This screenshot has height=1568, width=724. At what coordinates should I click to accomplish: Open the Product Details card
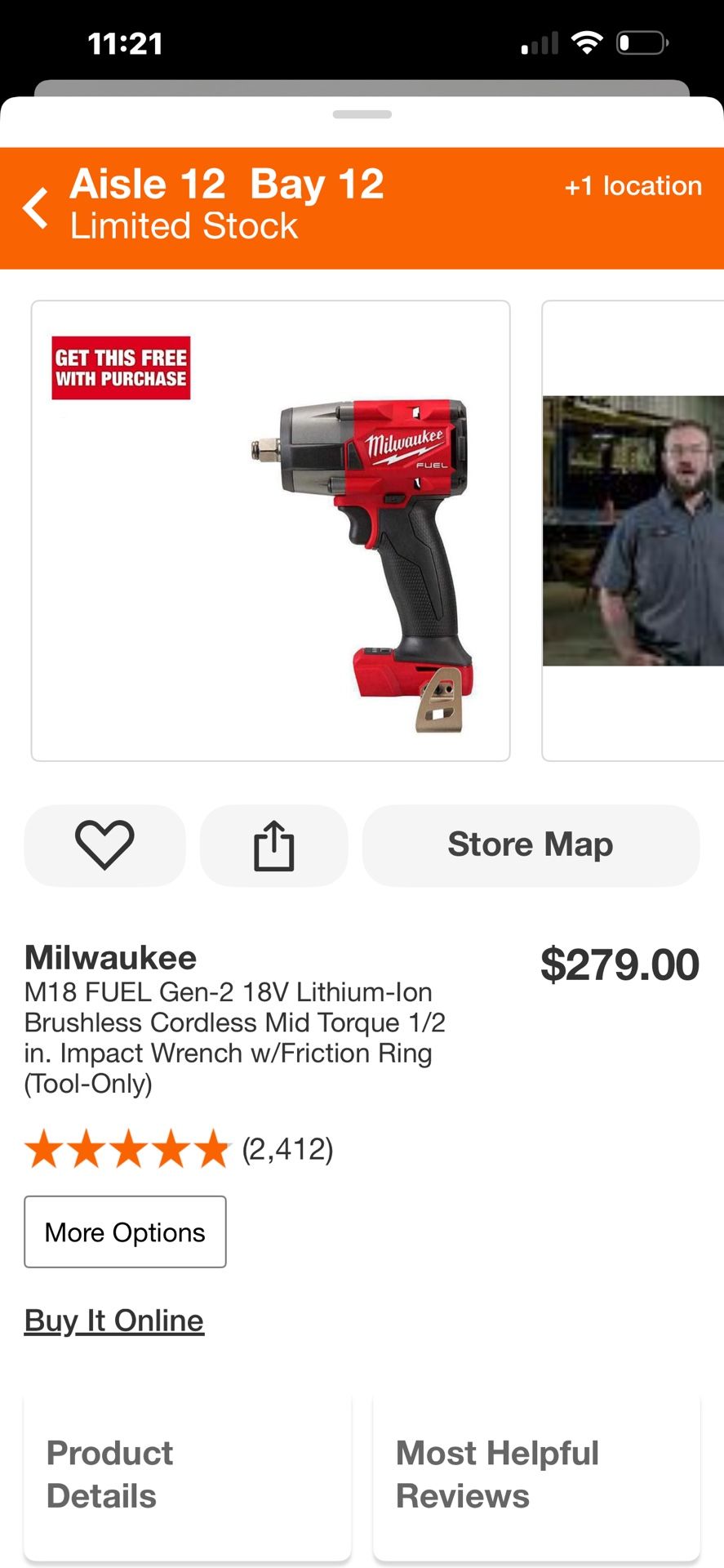tap(188, 1475)
